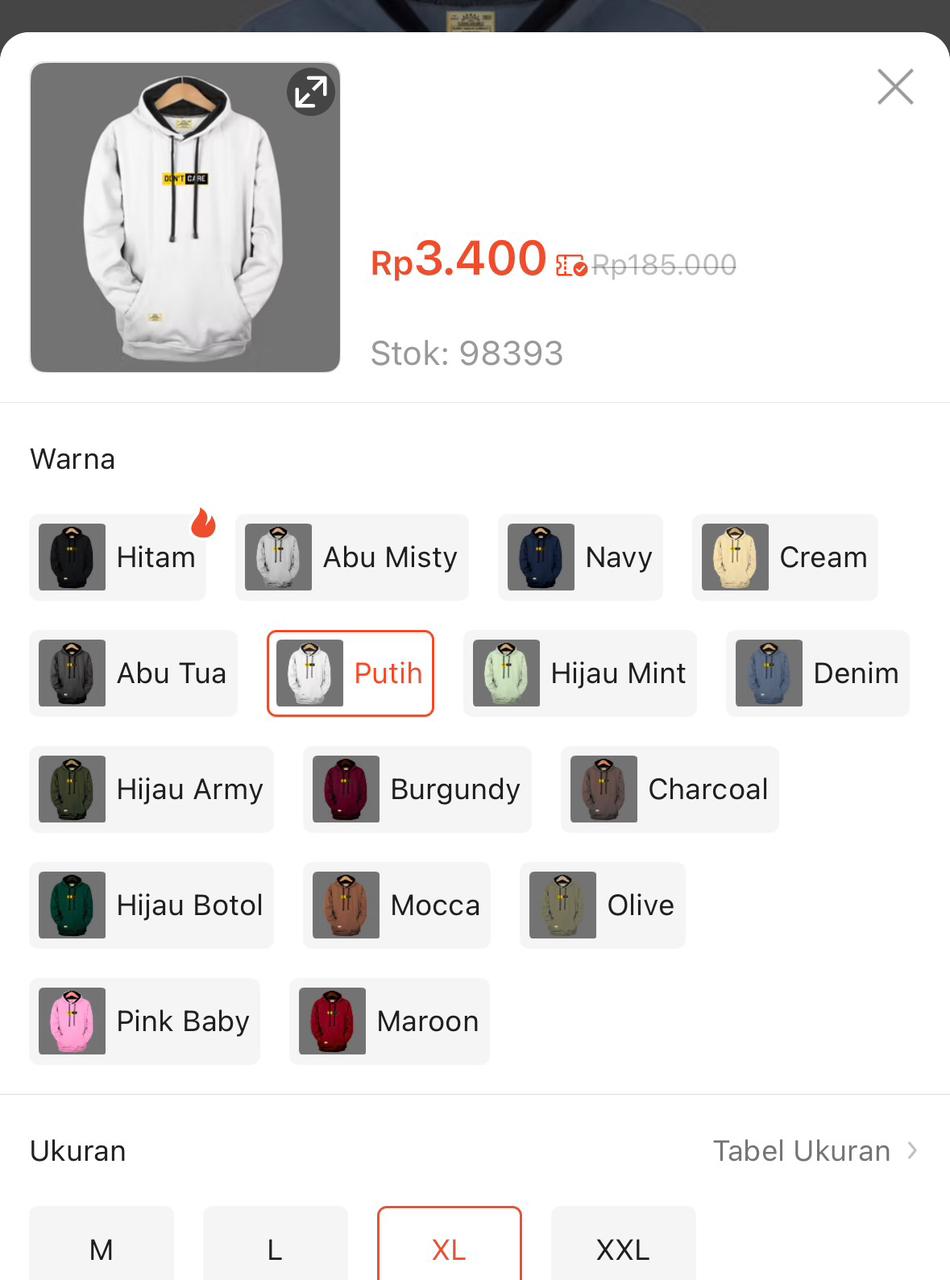950x1280 pixels.
Task: Pick the Denim color option
Action: coord(817,673)
